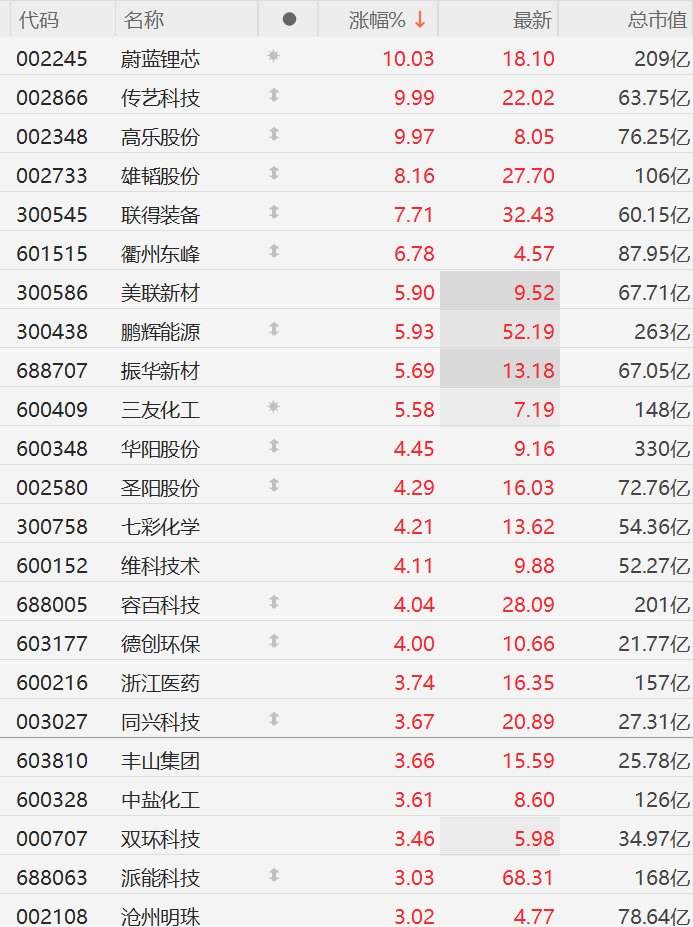Sort the list by 代码 header
The height and width of the screenshot is (927, 693).
(x=37, y=19)
